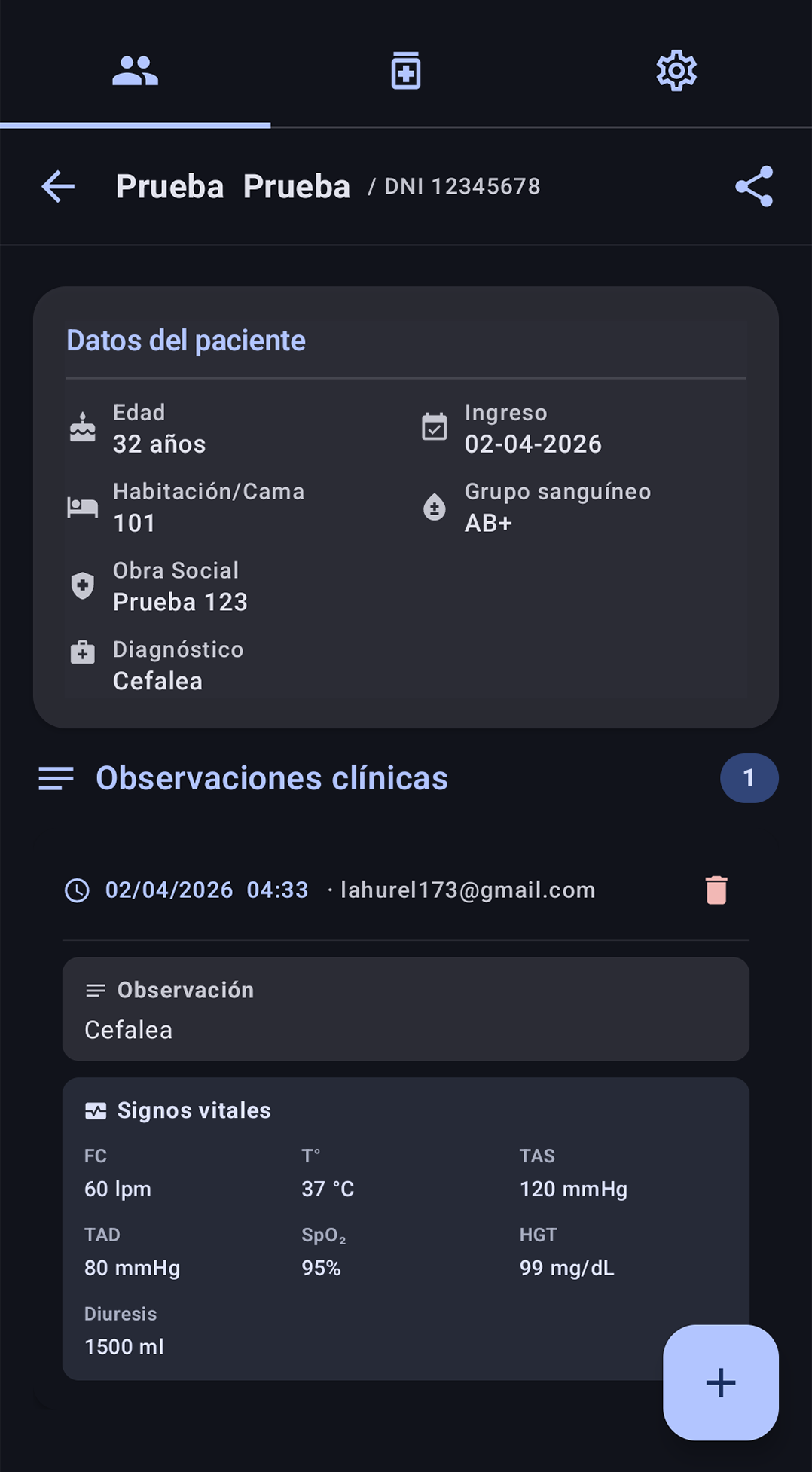Select the medical records icon in top bar

(405, 69)
